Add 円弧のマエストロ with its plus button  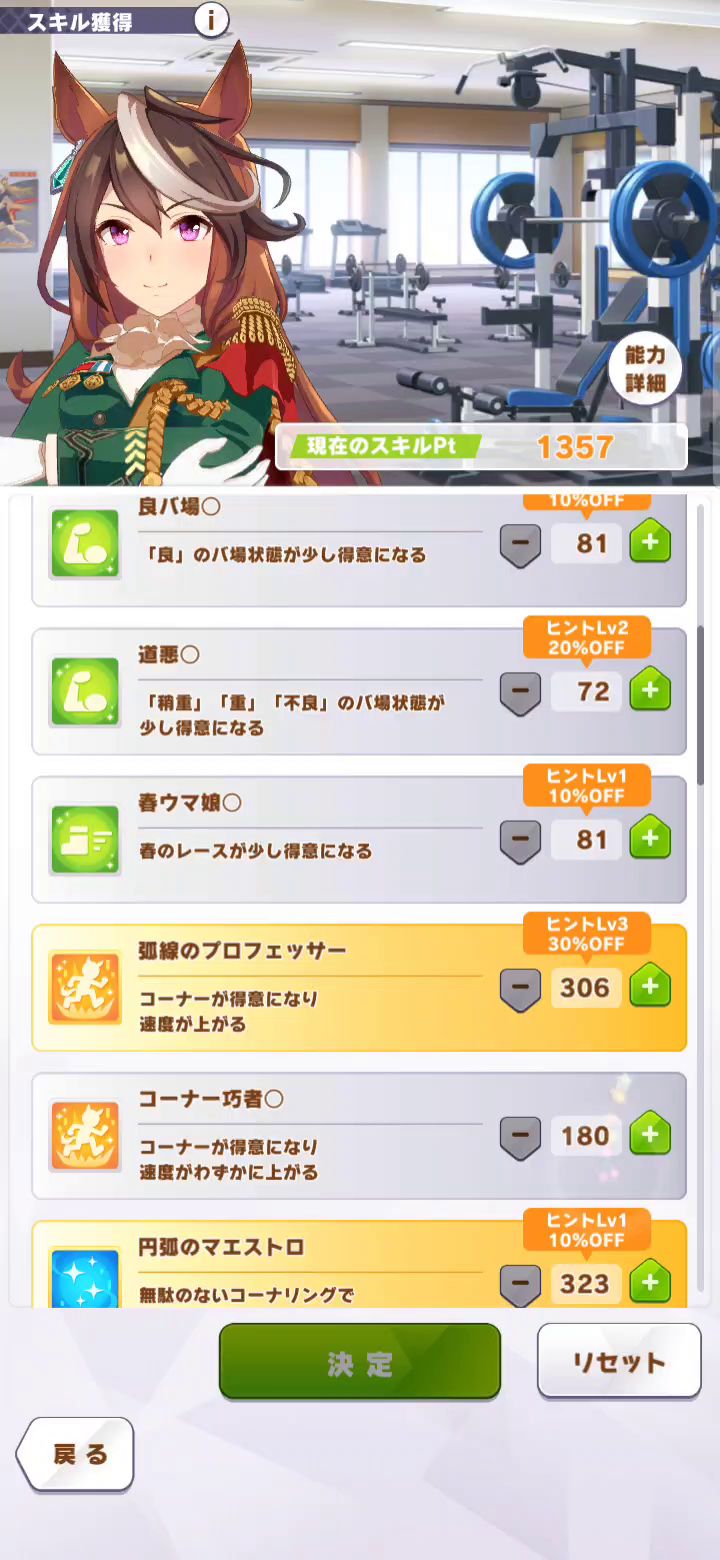[650, 1282]
